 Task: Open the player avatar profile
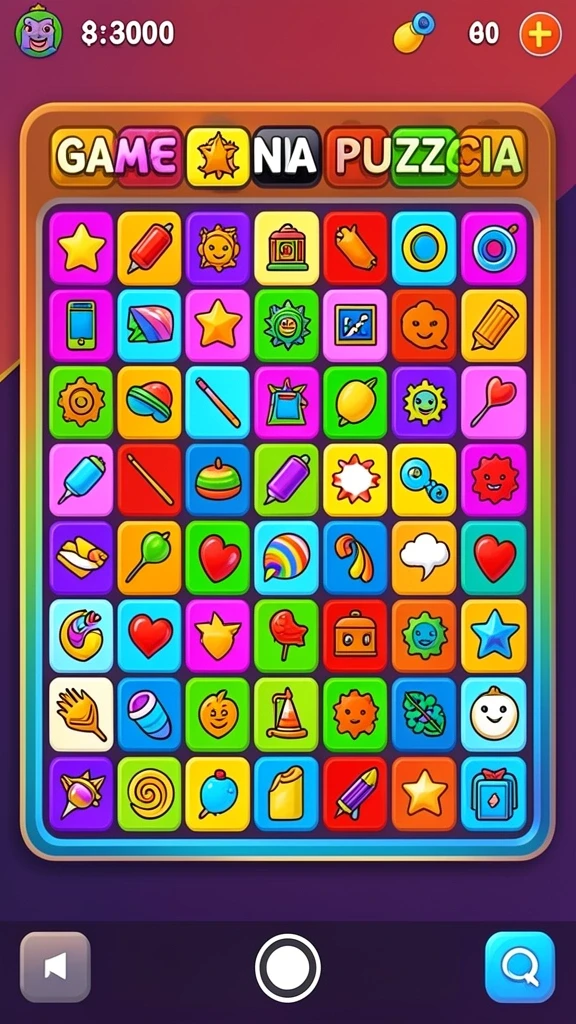pyautogui.click(x=39, y=31)
